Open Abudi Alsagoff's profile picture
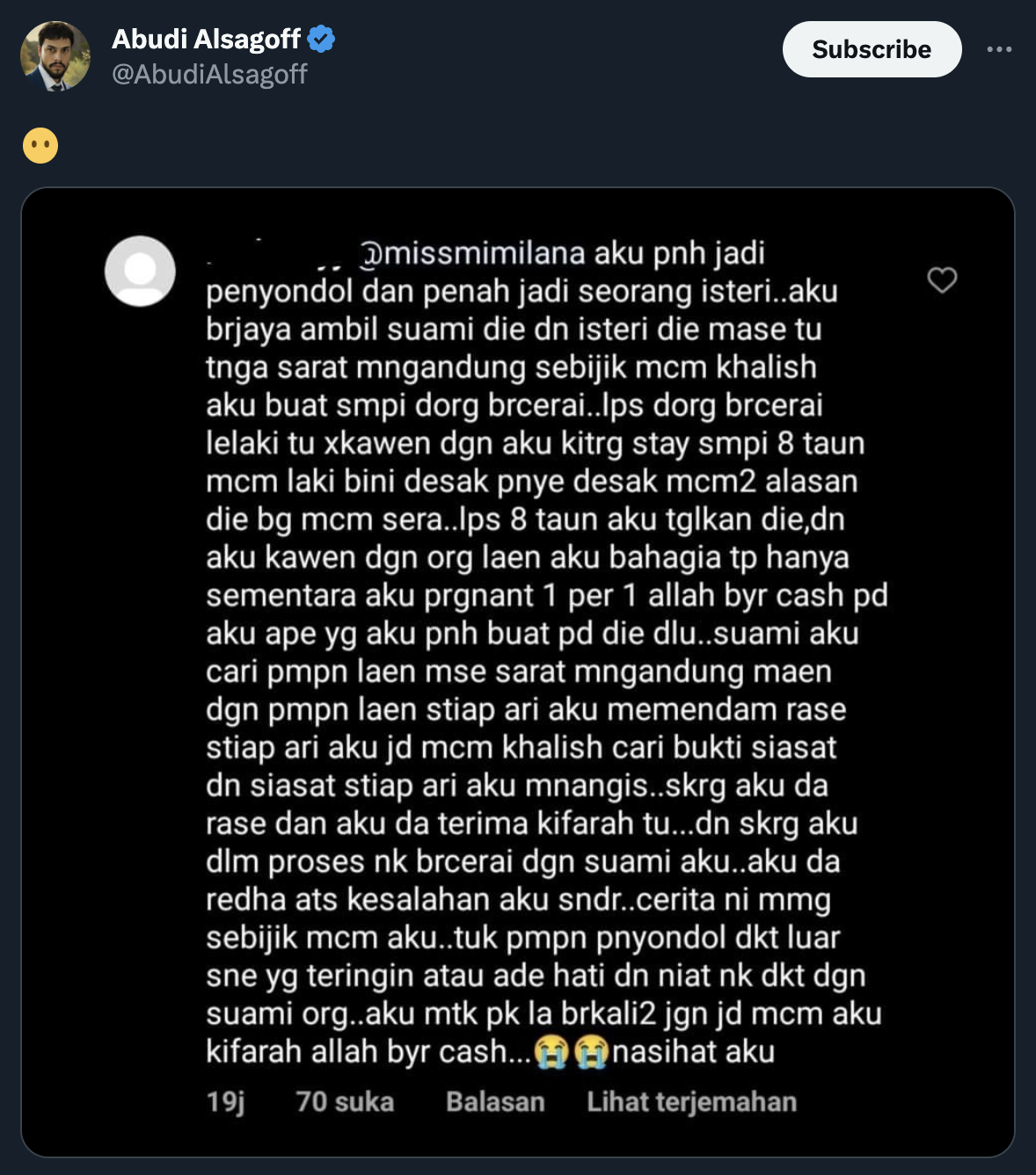1036x1175 pixels. [x=55, y=56]
